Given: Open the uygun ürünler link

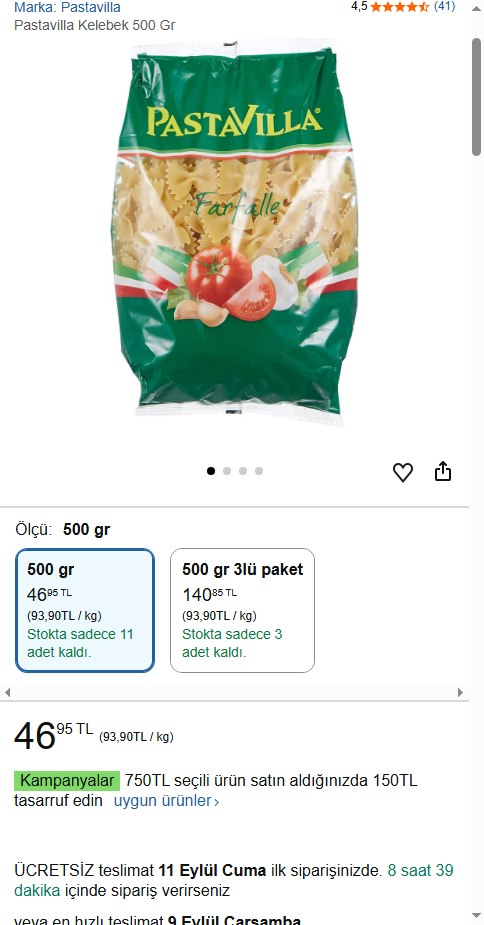Looking at the screenshot, I should pyautogui.click(x=166, y=801).
